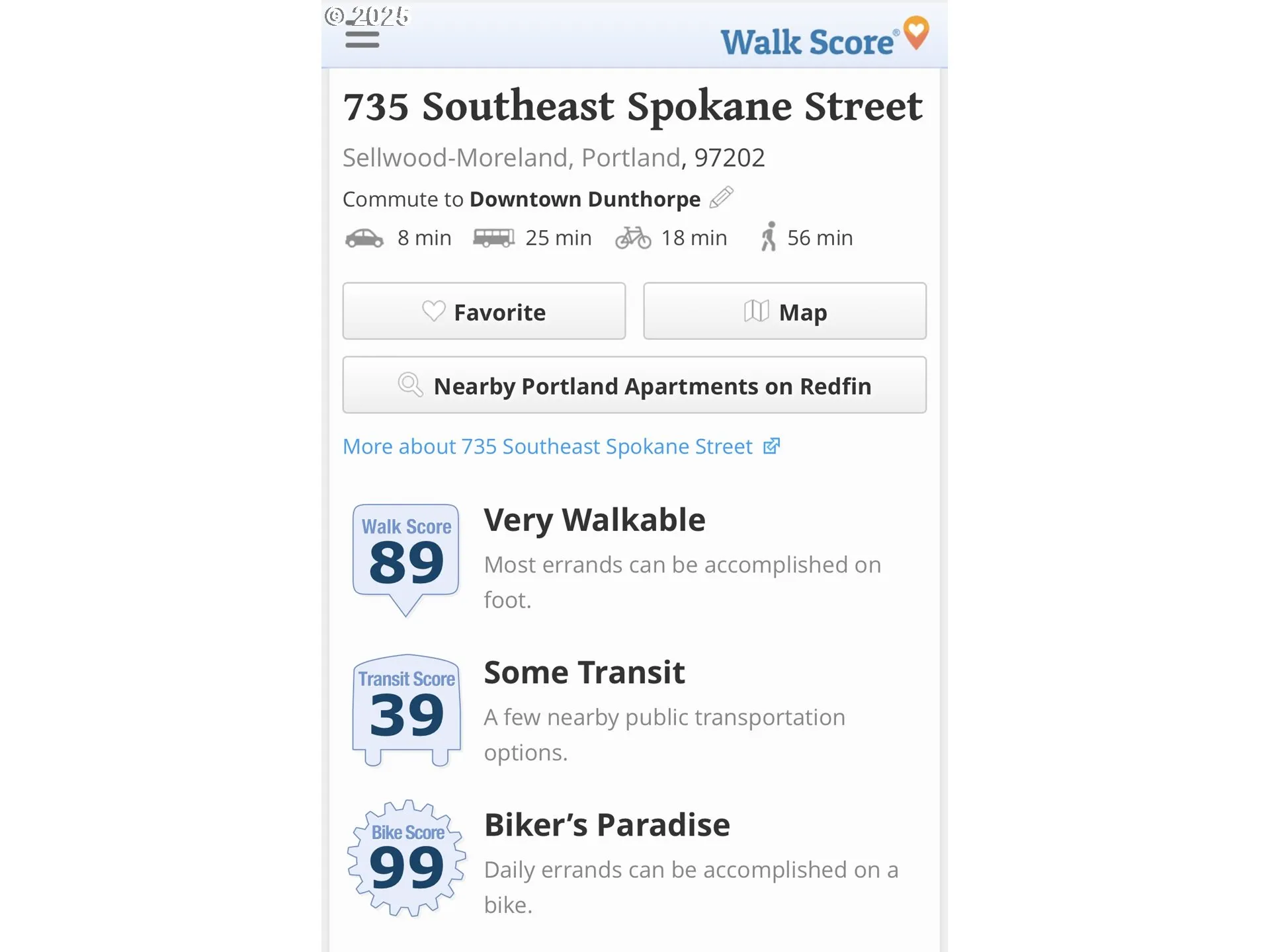
Task: Add this address to Favorites
Action: (484, 311)
